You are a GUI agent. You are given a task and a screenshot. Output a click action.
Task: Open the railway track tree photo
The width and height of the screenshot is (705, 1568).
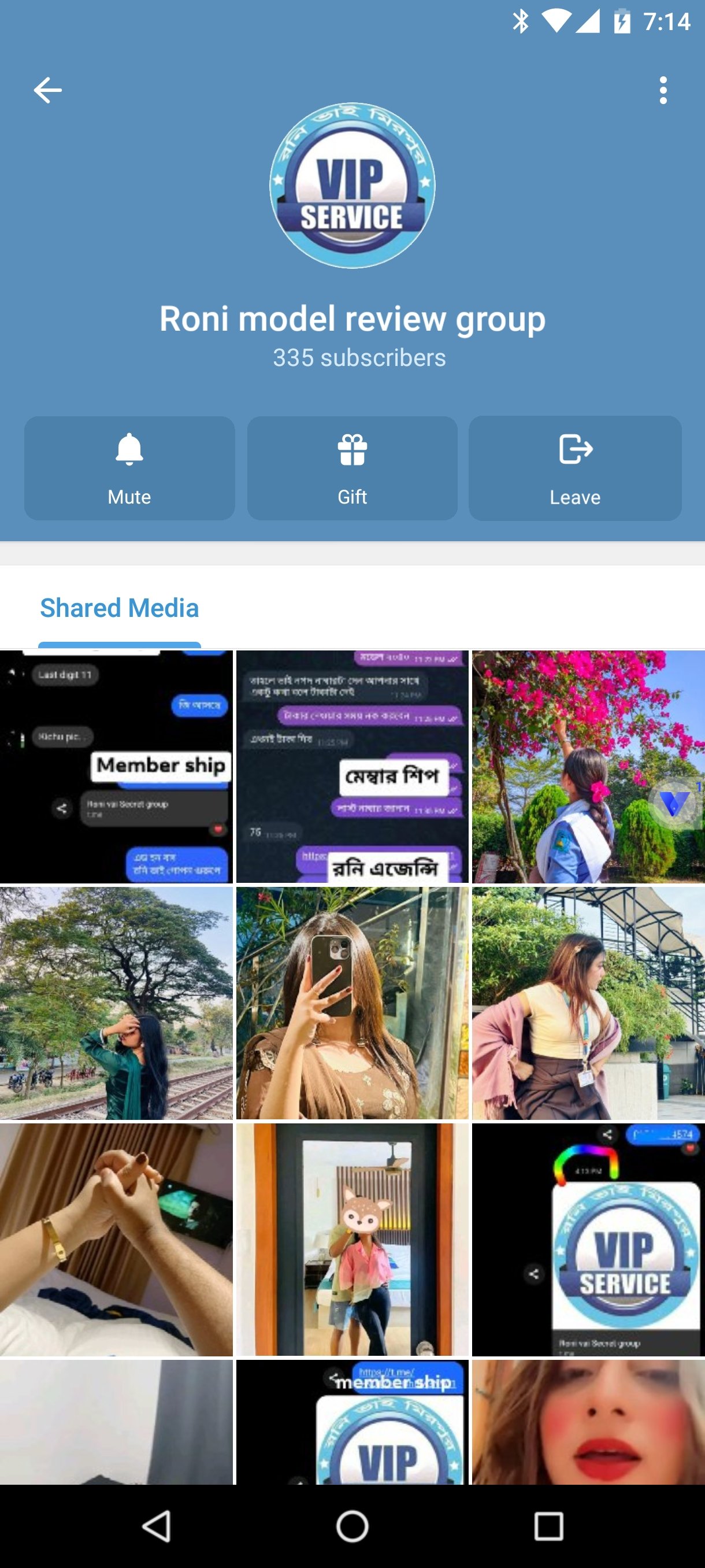tap(116, 1003)
